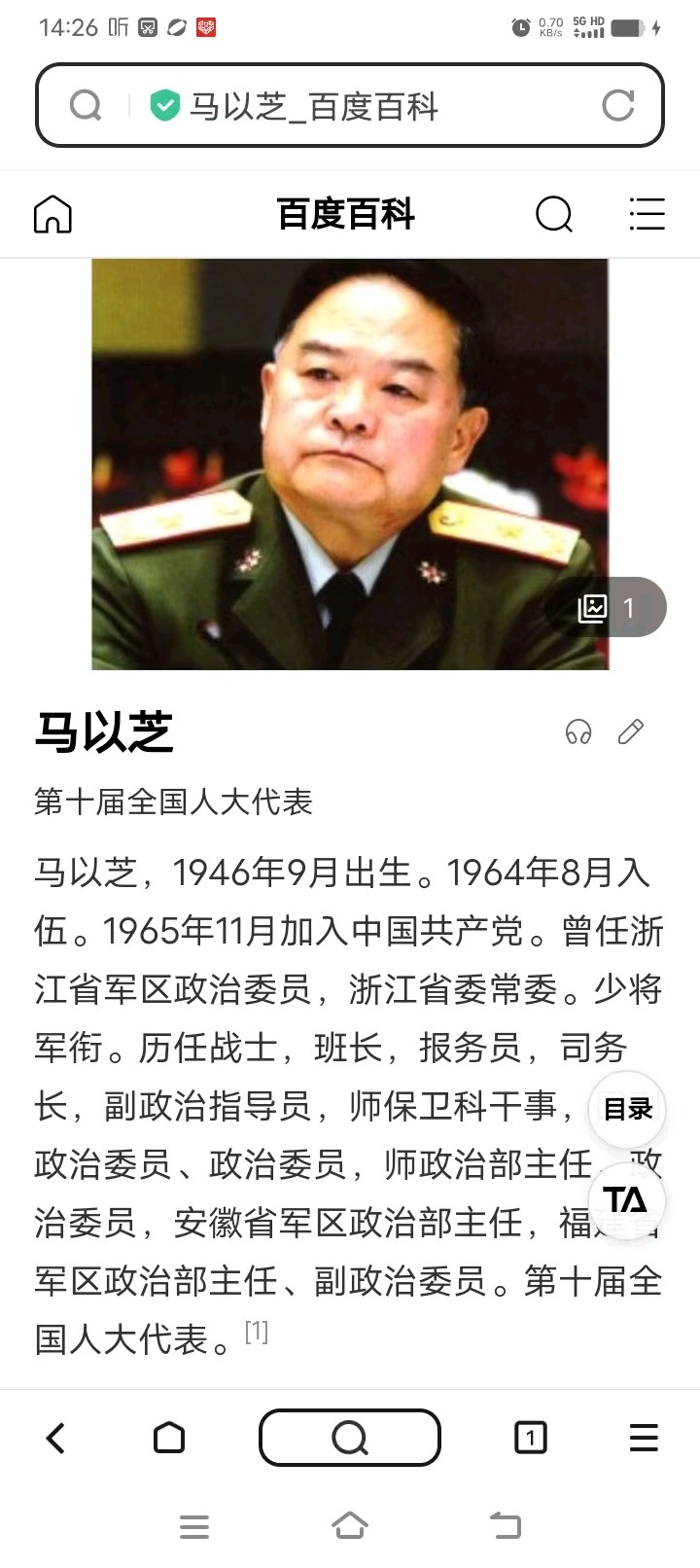Open reference citation [1]
700x1568 pixels.
[257, 1332]
